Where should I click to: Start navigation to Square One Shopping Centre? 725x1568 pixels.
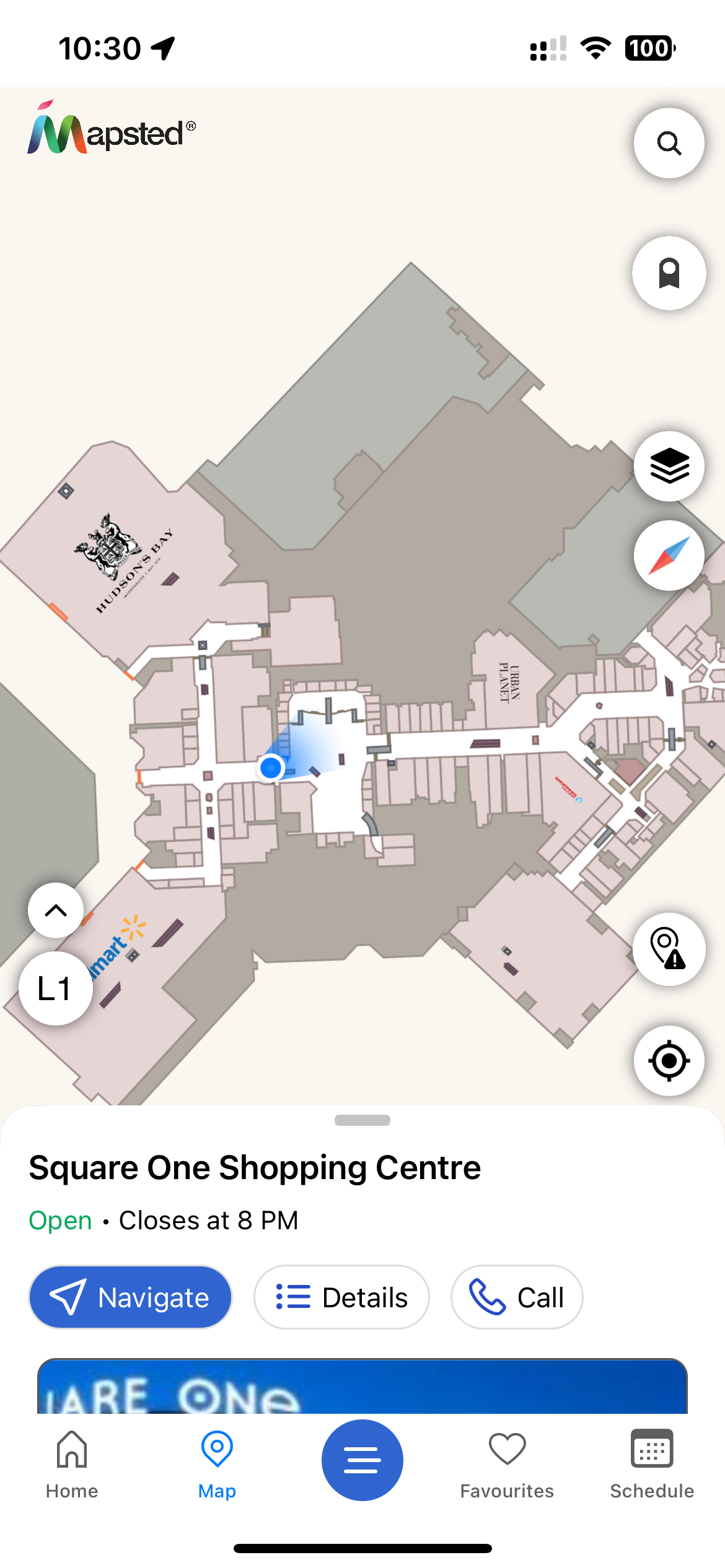[130, 1297]
